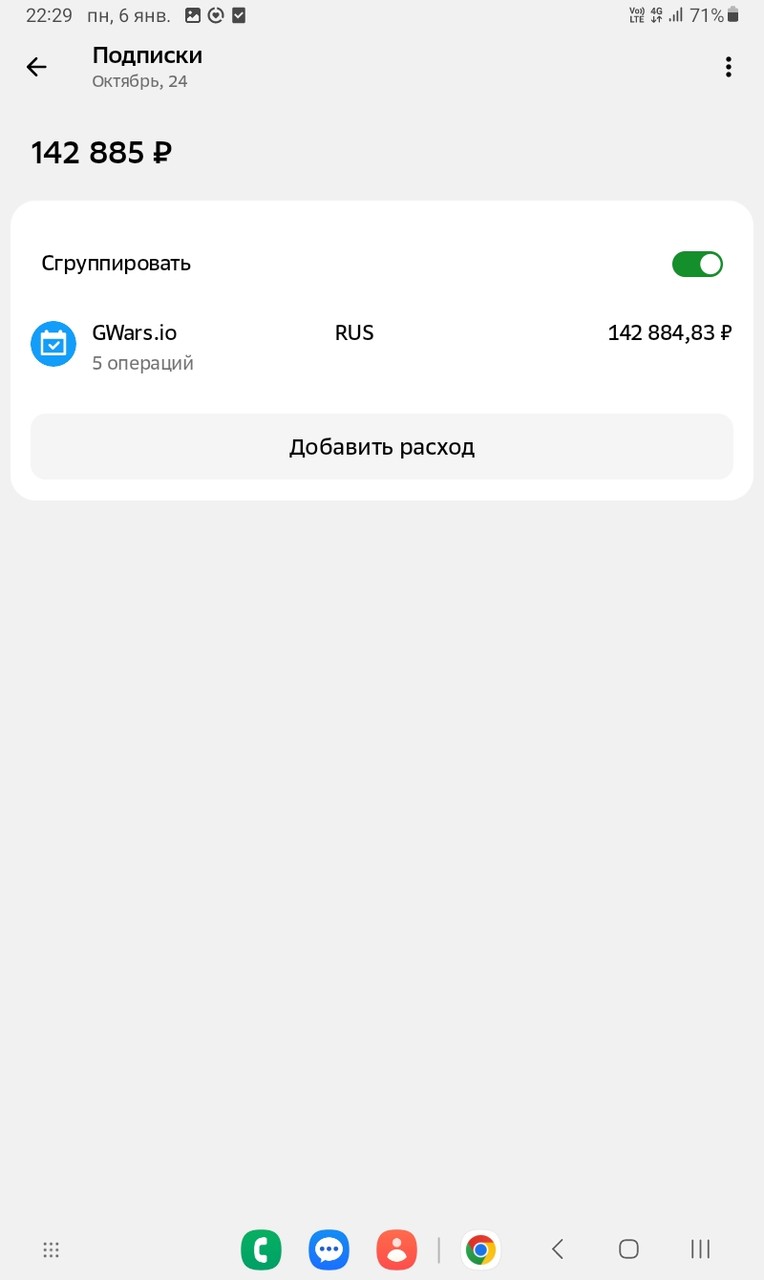Launch Chrome from the taskbar
Image resolution: width=764 pixels, height=1280 pixels.
(481, 1249)
